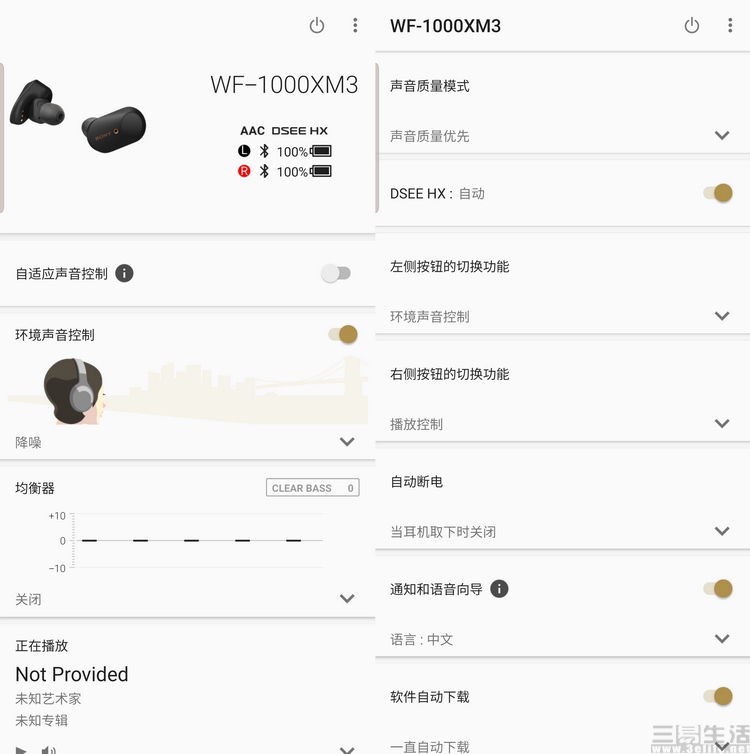Open the 自动断电 dropdown 当耳机取下时关闭

[722, 531]
